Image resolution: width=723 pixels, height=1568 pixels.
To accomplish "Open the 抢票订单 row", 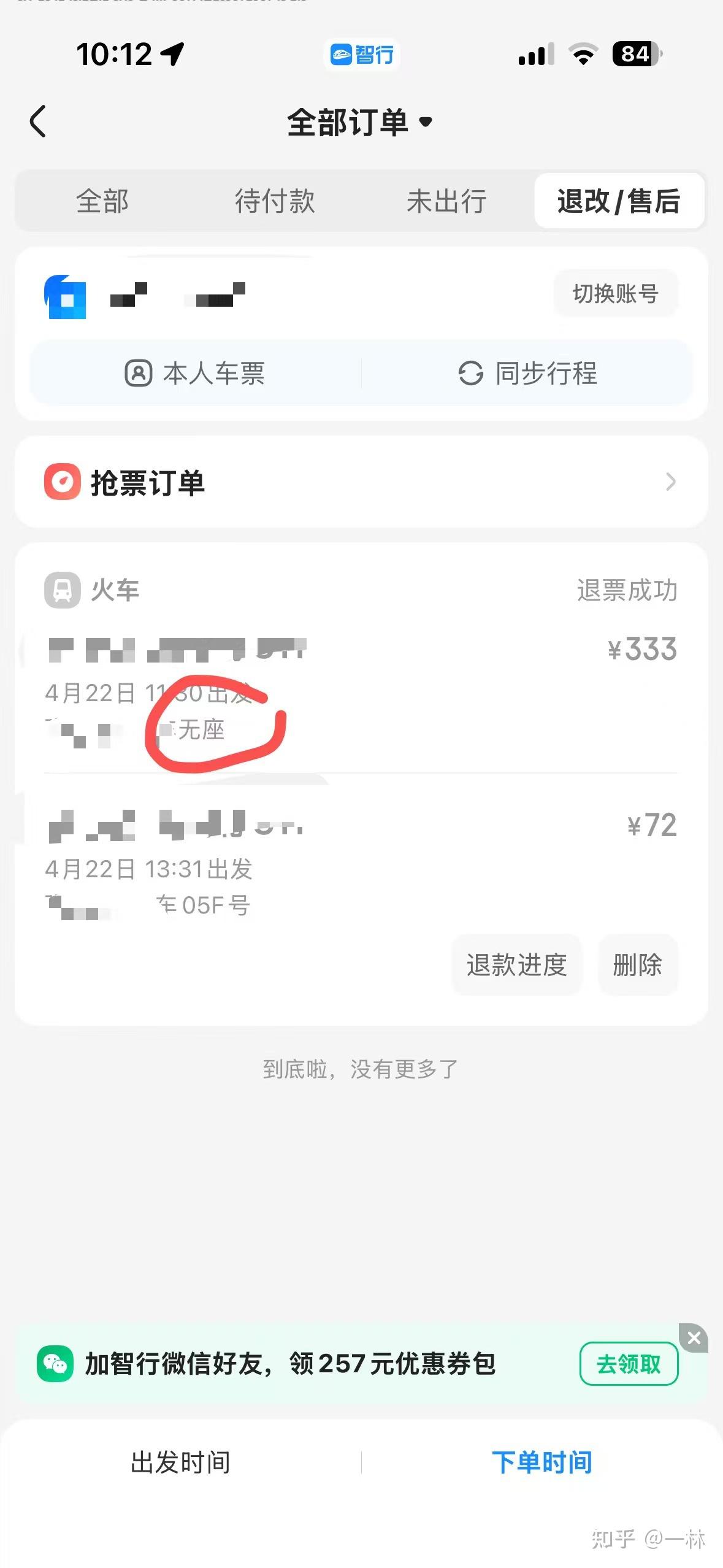I will [x=361, y=482].
